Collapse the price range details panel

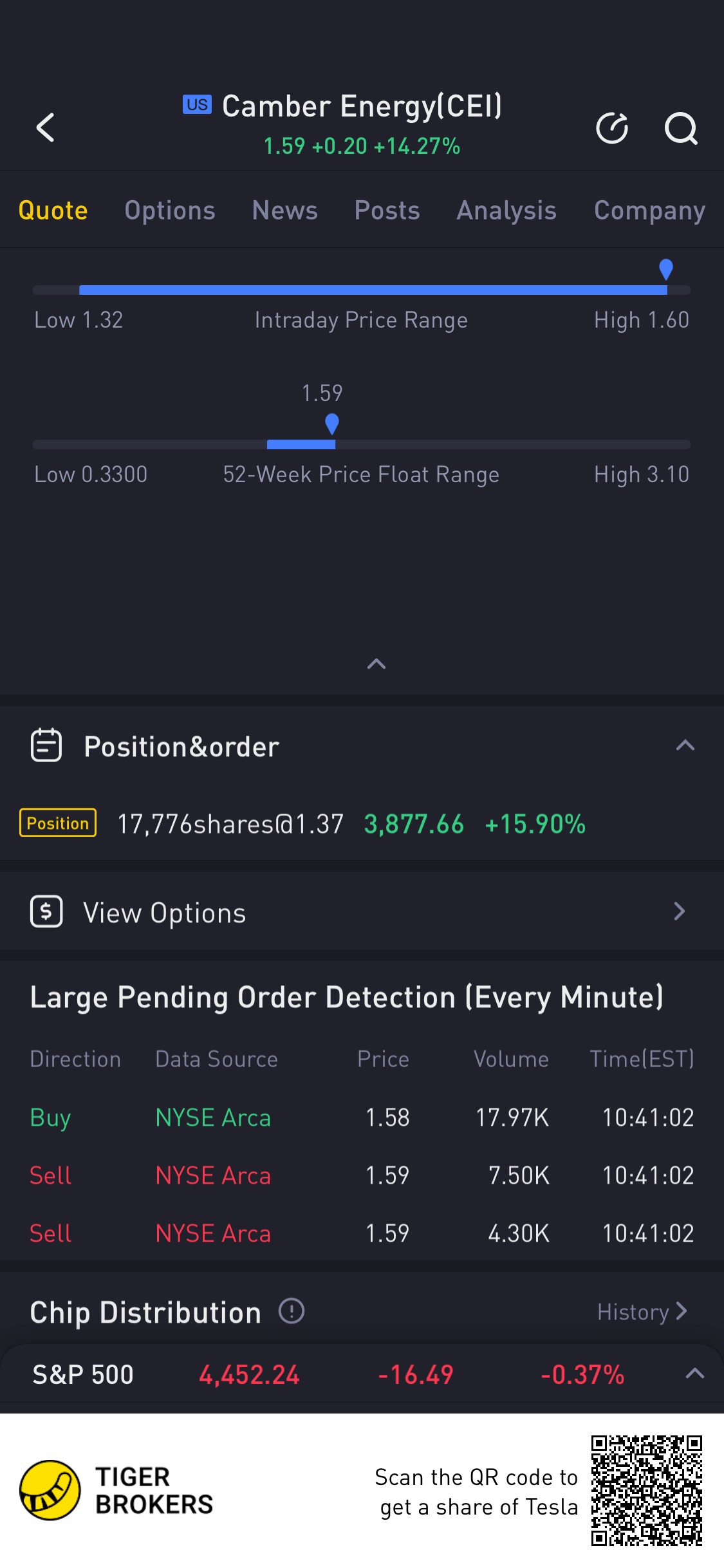pyautogui.click(x=376, y=664)
